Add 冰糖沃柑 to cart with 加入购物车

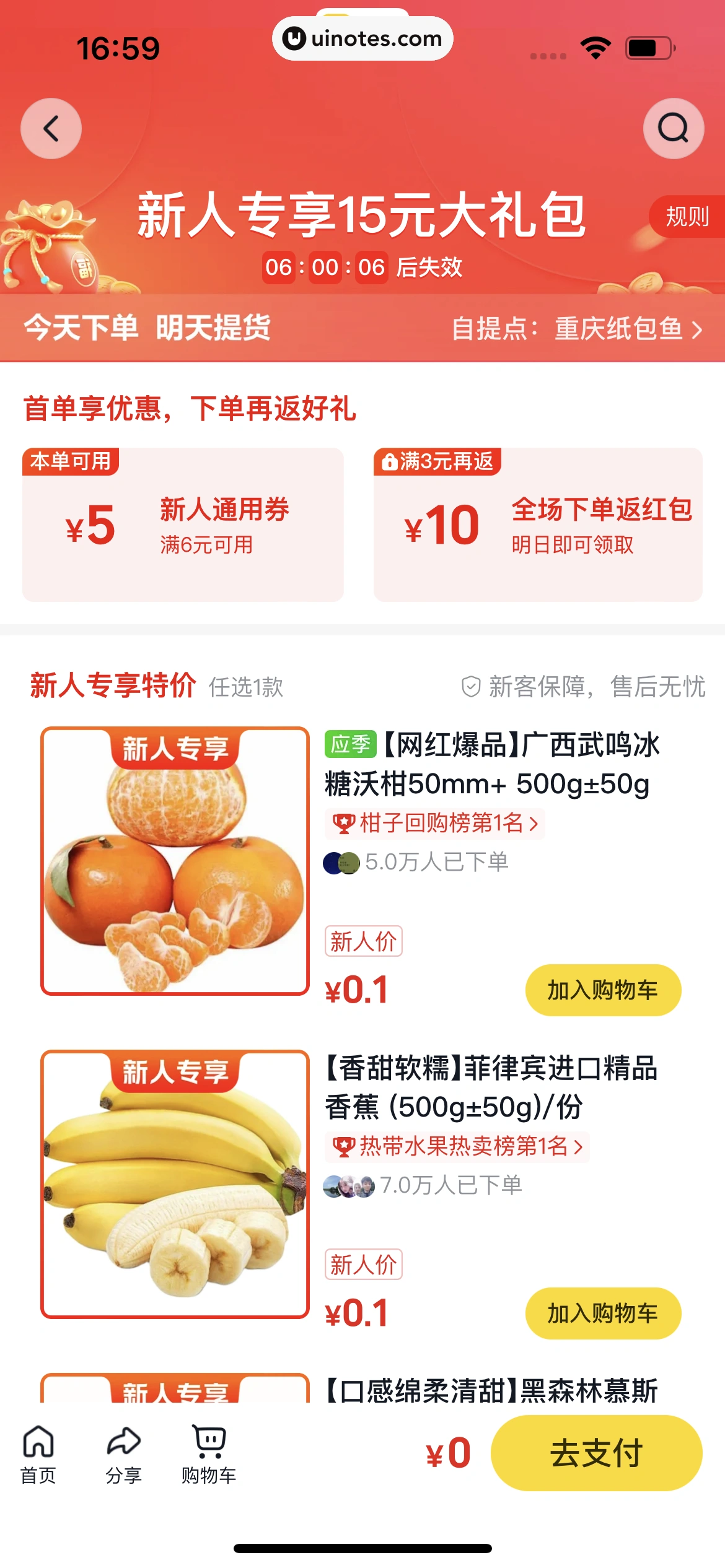click(x=603, y=990)
